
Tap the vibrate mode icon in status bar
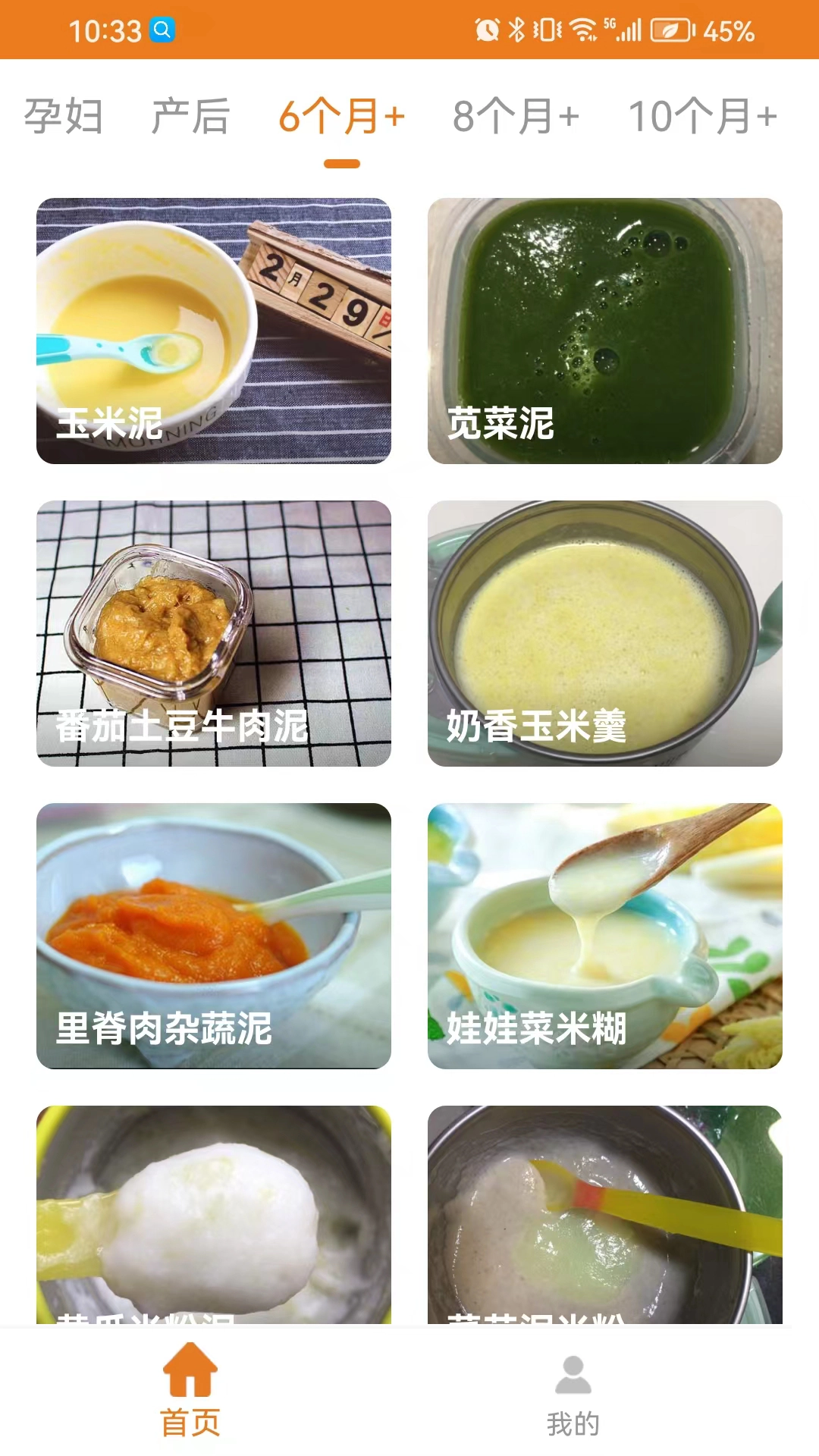click(x=549, y=29)
